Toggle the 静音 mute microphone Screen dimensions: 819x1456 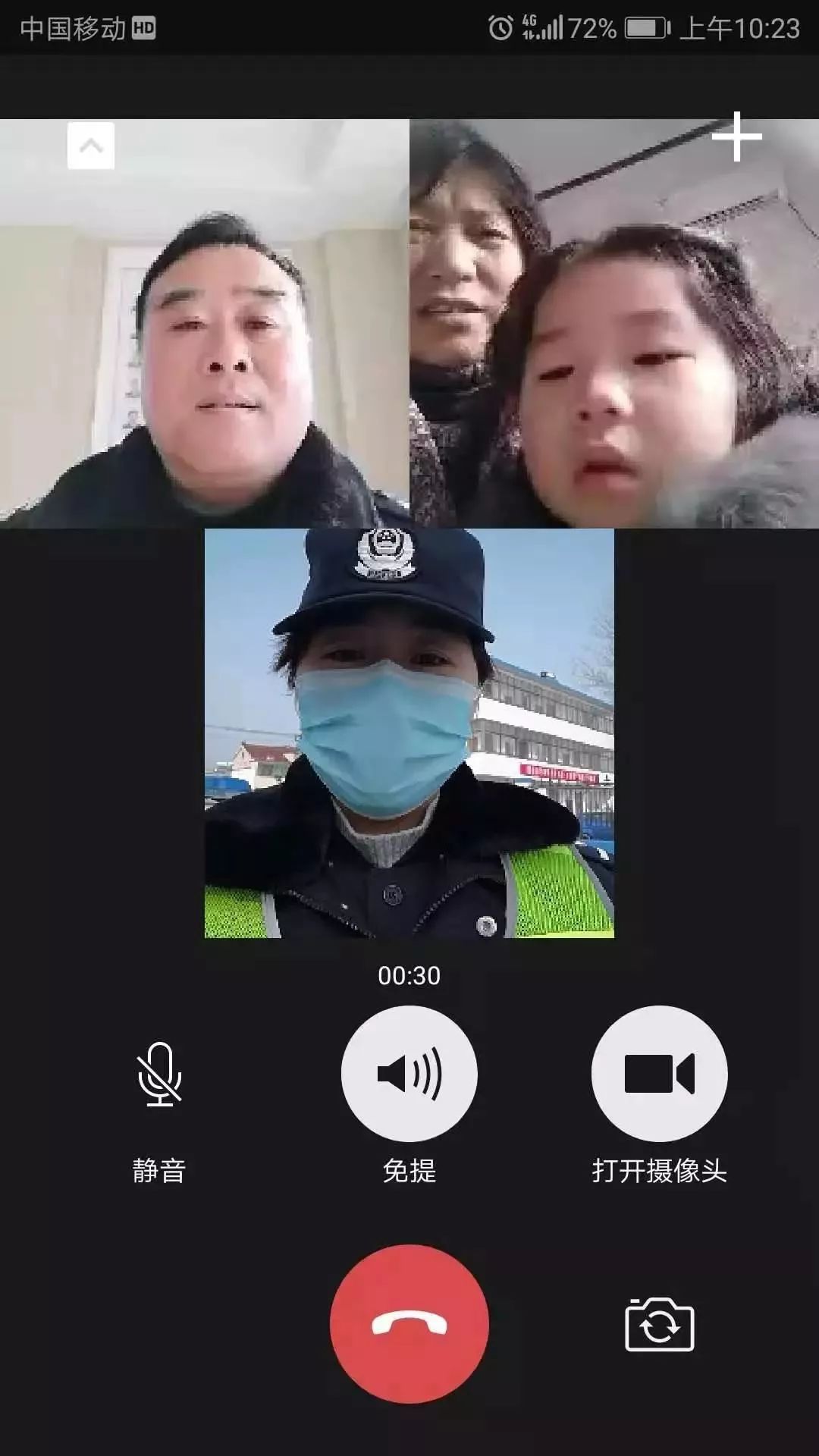(159, 1074)
